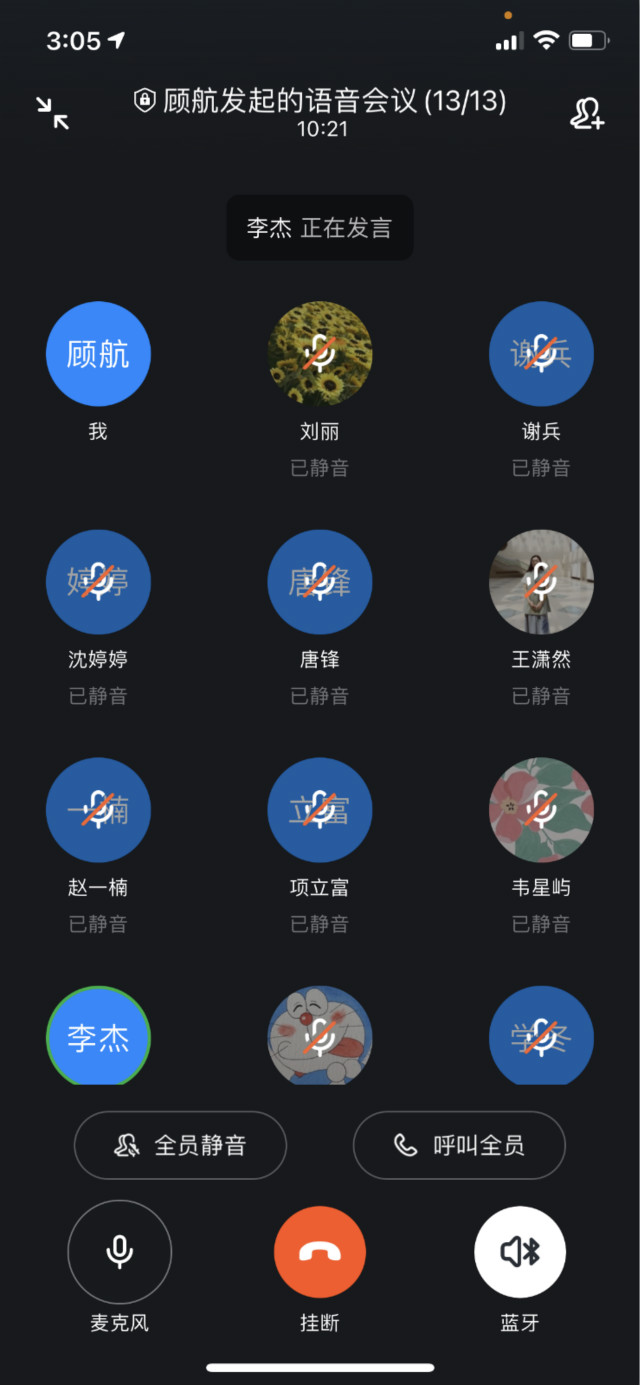Tap 刘丽's sunflower avatar

click(x=320, y=354)
